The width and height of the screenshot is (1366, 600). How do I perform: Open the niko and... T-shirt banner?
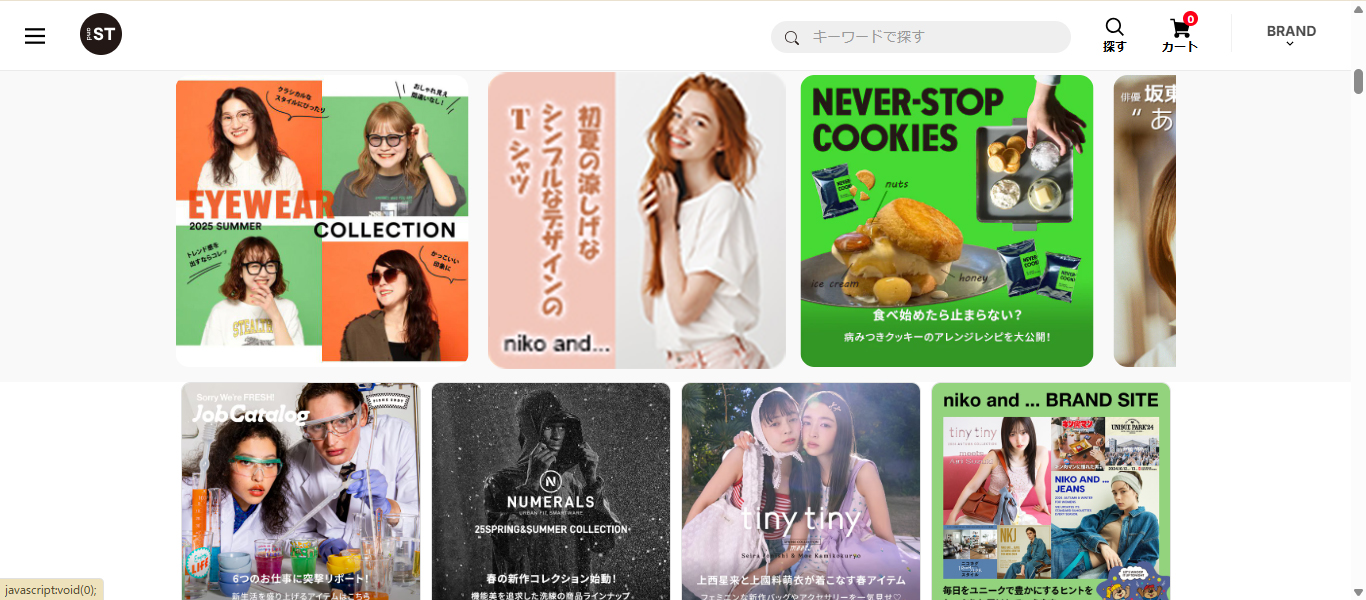[636, 220]
